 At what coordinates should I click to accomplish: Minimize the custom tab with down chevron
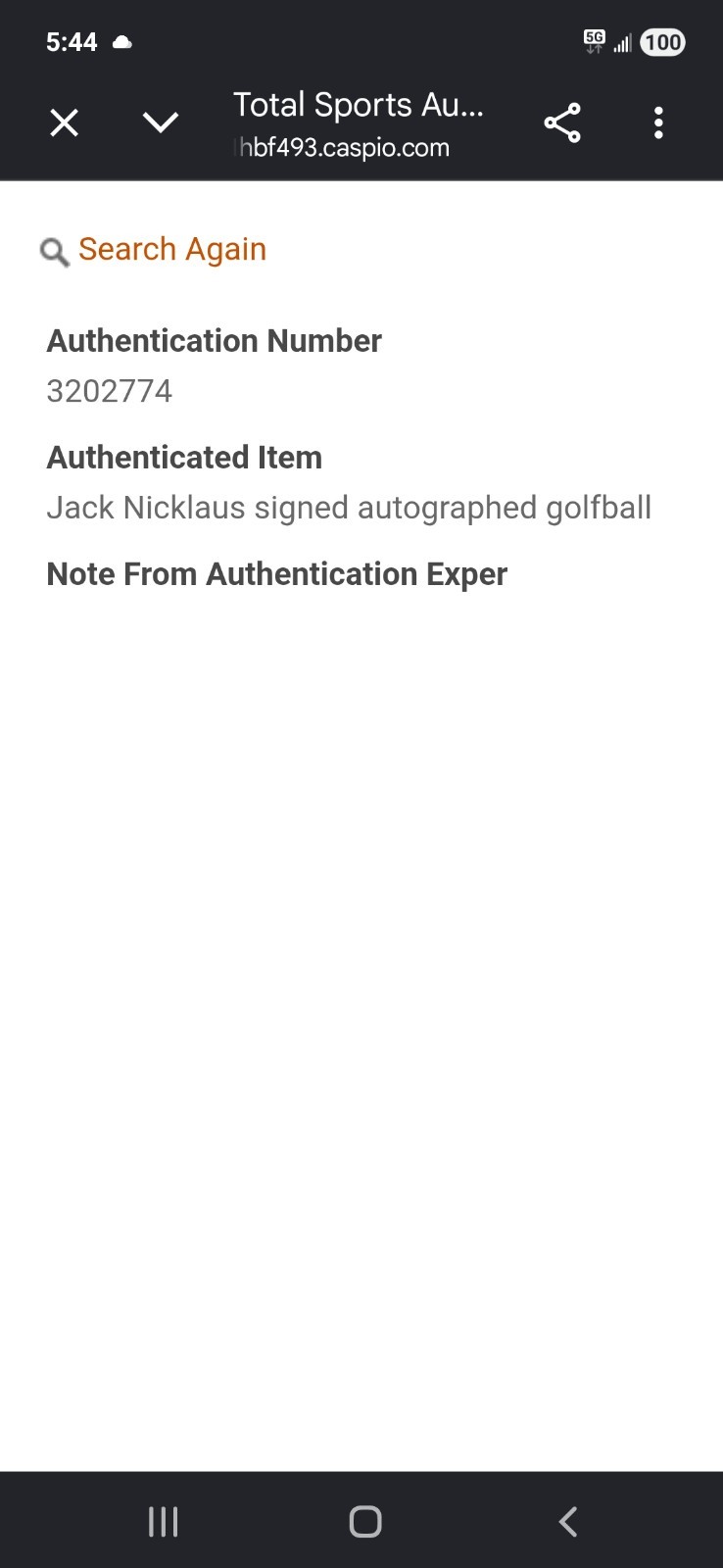(x=161, y=122)
